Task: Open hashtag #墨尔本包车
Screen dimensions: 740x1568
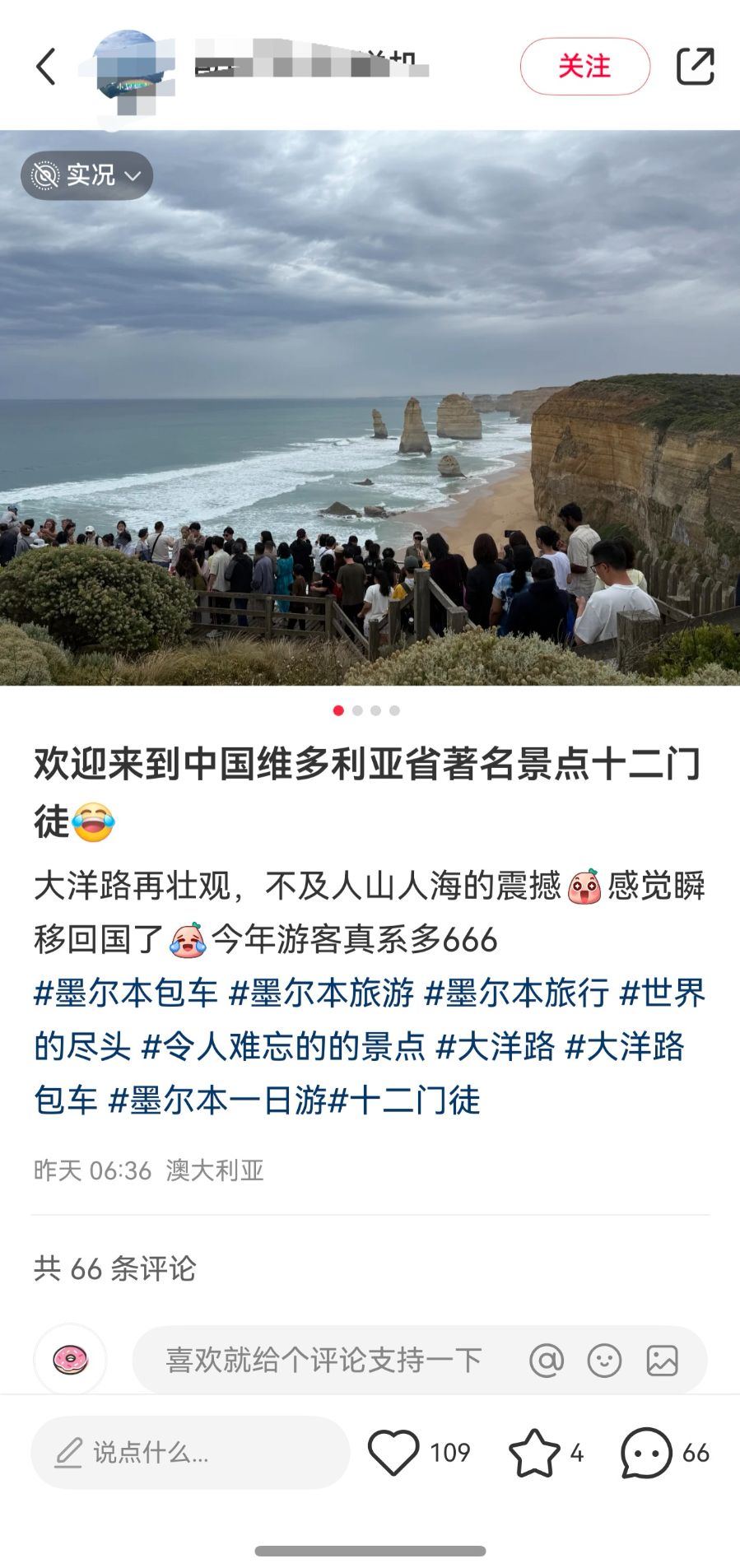Action: (125, 993)
